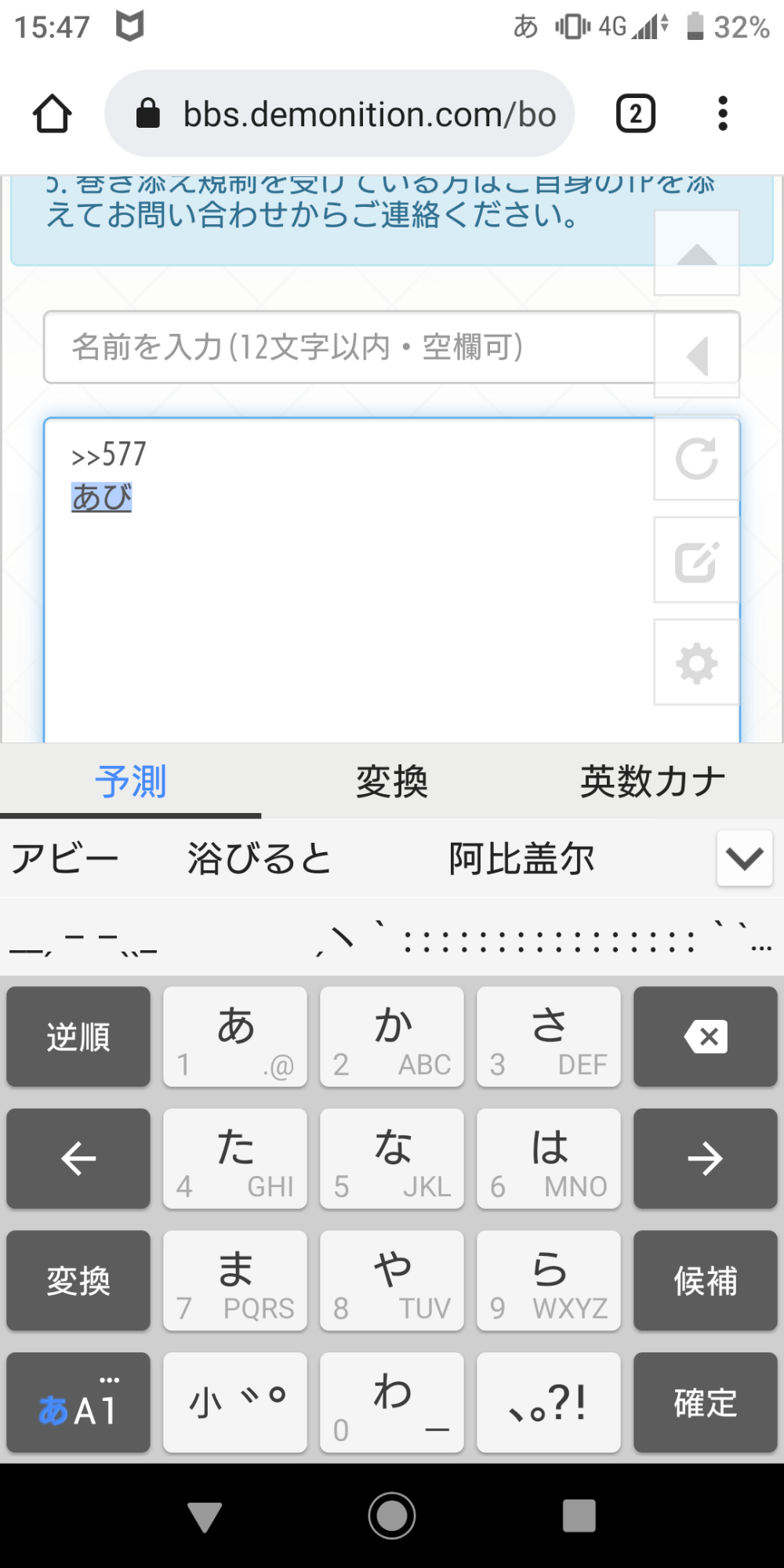Tap the browser home icon
Viewport: 784px width, 1568px height.
[x=53, y=114]
